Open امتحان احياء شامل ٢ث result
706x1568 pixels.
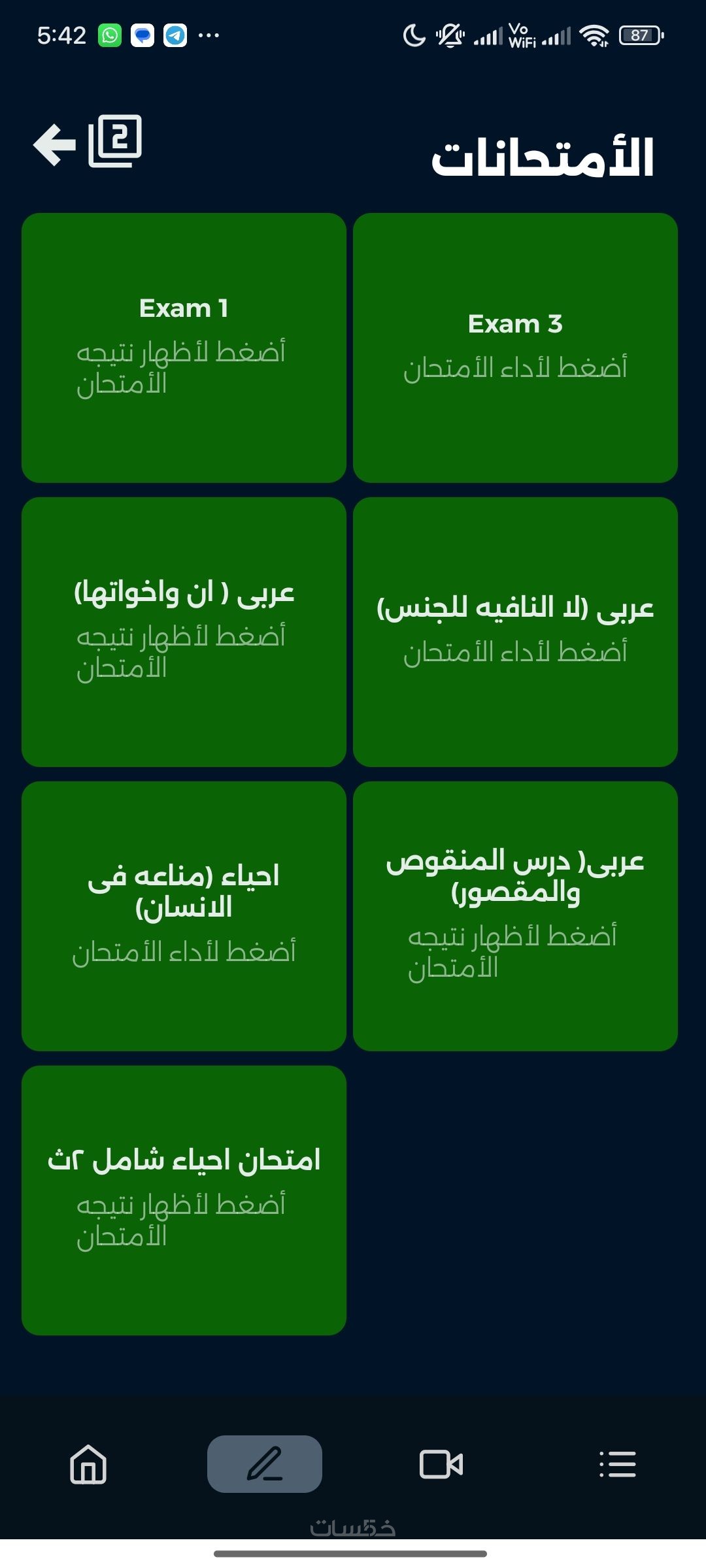[x=184, y=1200]
